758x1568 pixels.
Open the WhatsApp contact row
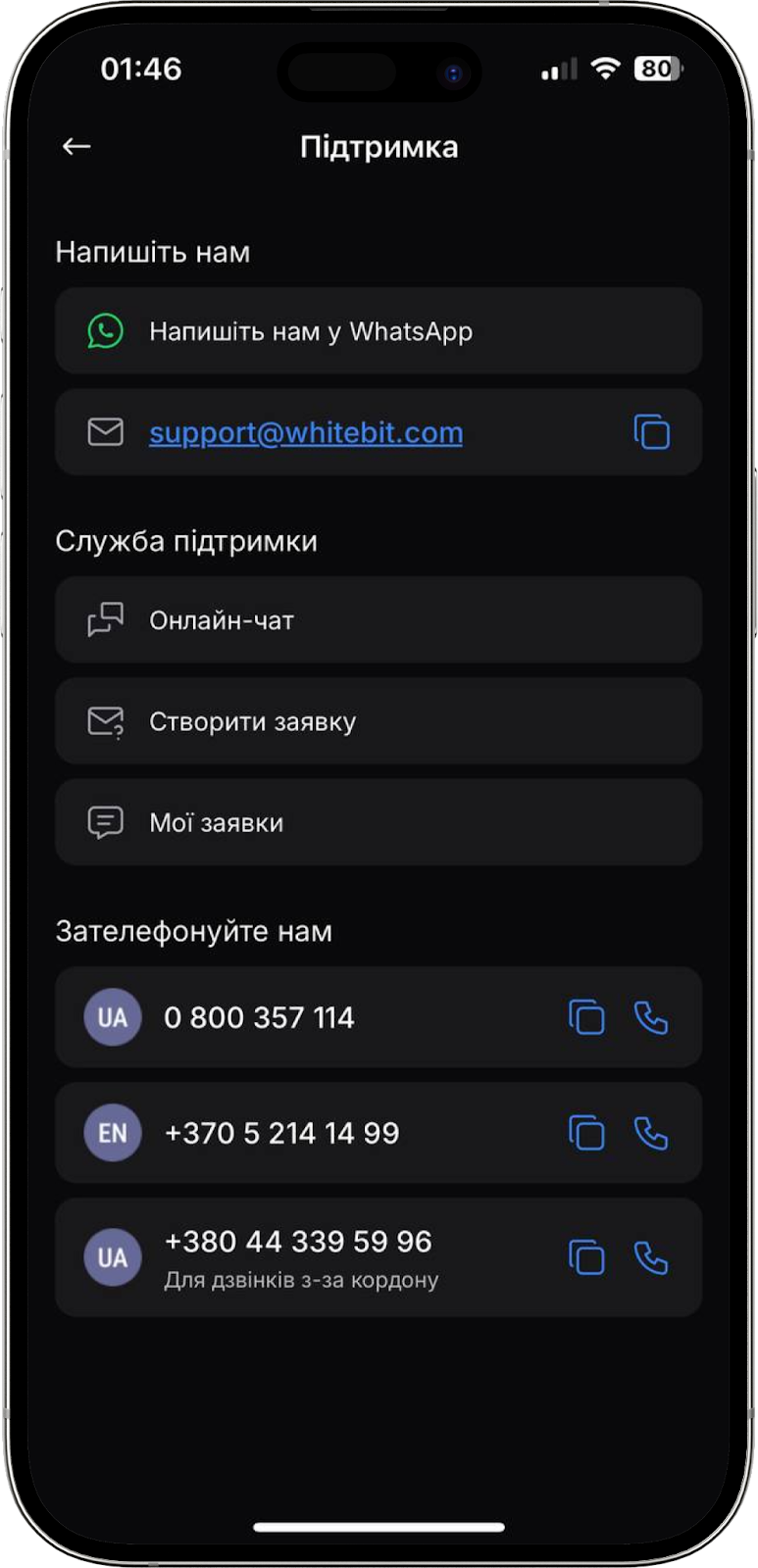pyautogui.click(x=379, y=331)
